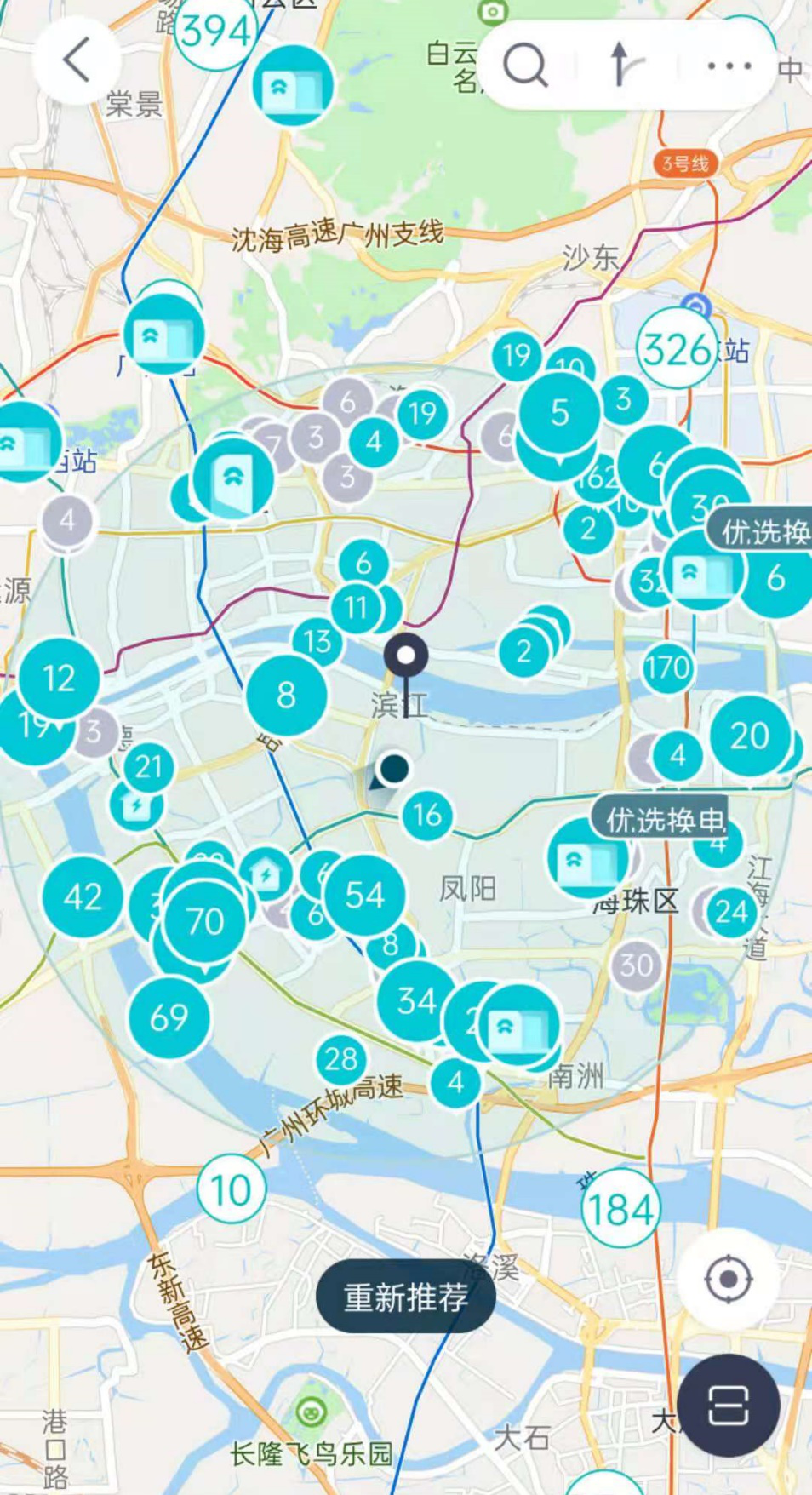This screenshot has width=812, height=1495.
Task: Go back using the top-left arrow
Action: point(76,60)
